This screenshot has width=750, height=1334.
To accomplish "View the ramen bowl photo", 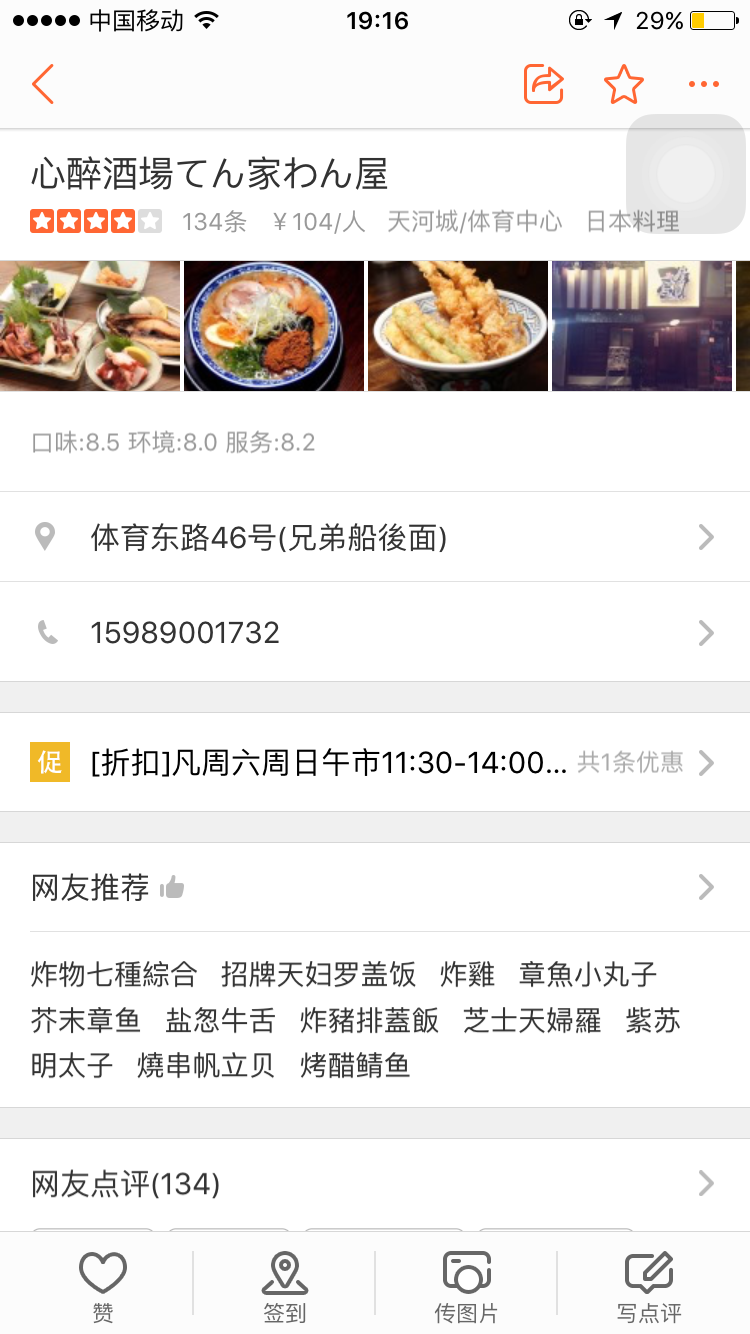I will pyautogui.click(x=274, y=326).
